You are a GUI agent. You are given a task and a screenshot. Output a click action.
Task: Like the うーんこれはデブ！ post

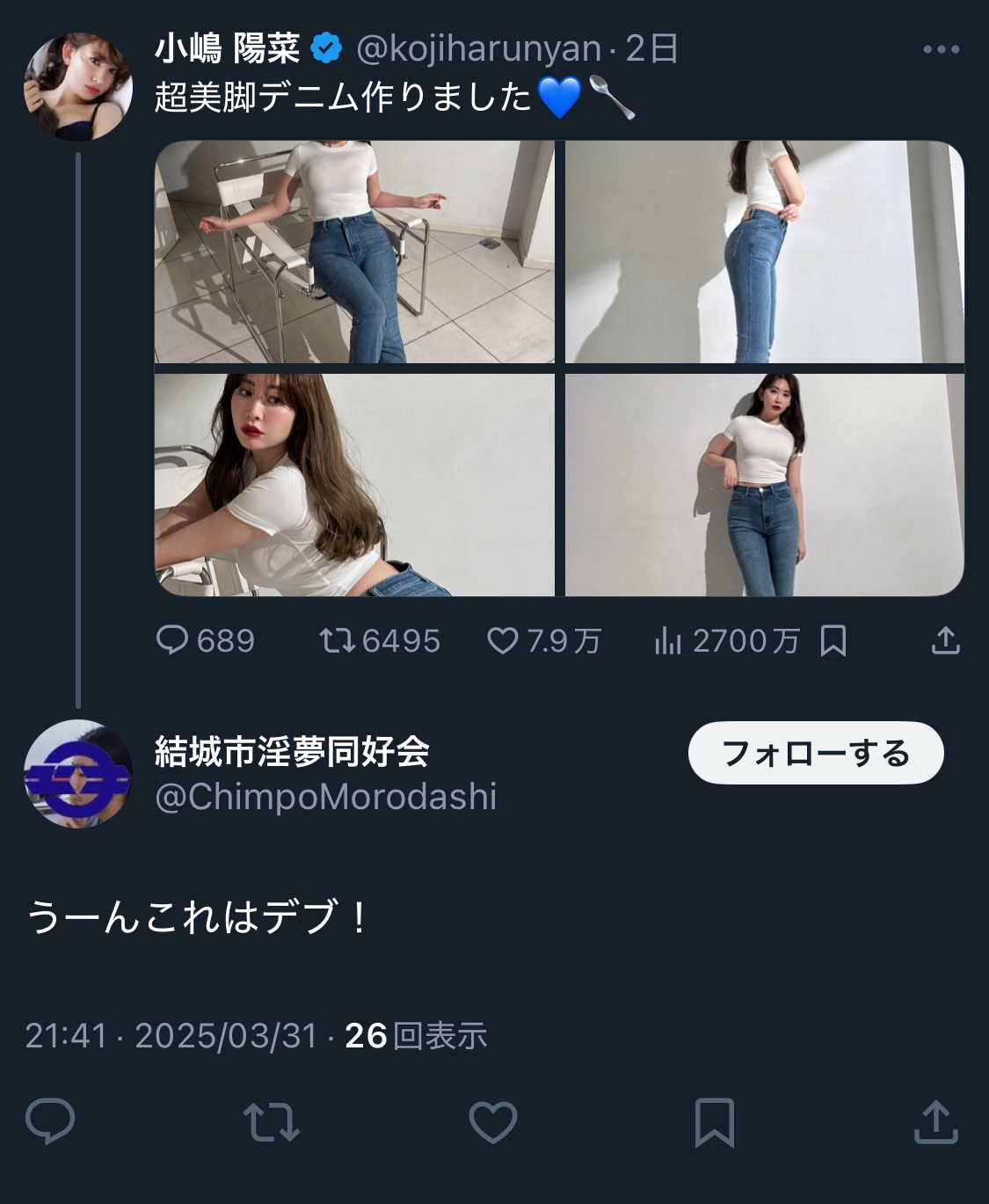[492, 1121]
